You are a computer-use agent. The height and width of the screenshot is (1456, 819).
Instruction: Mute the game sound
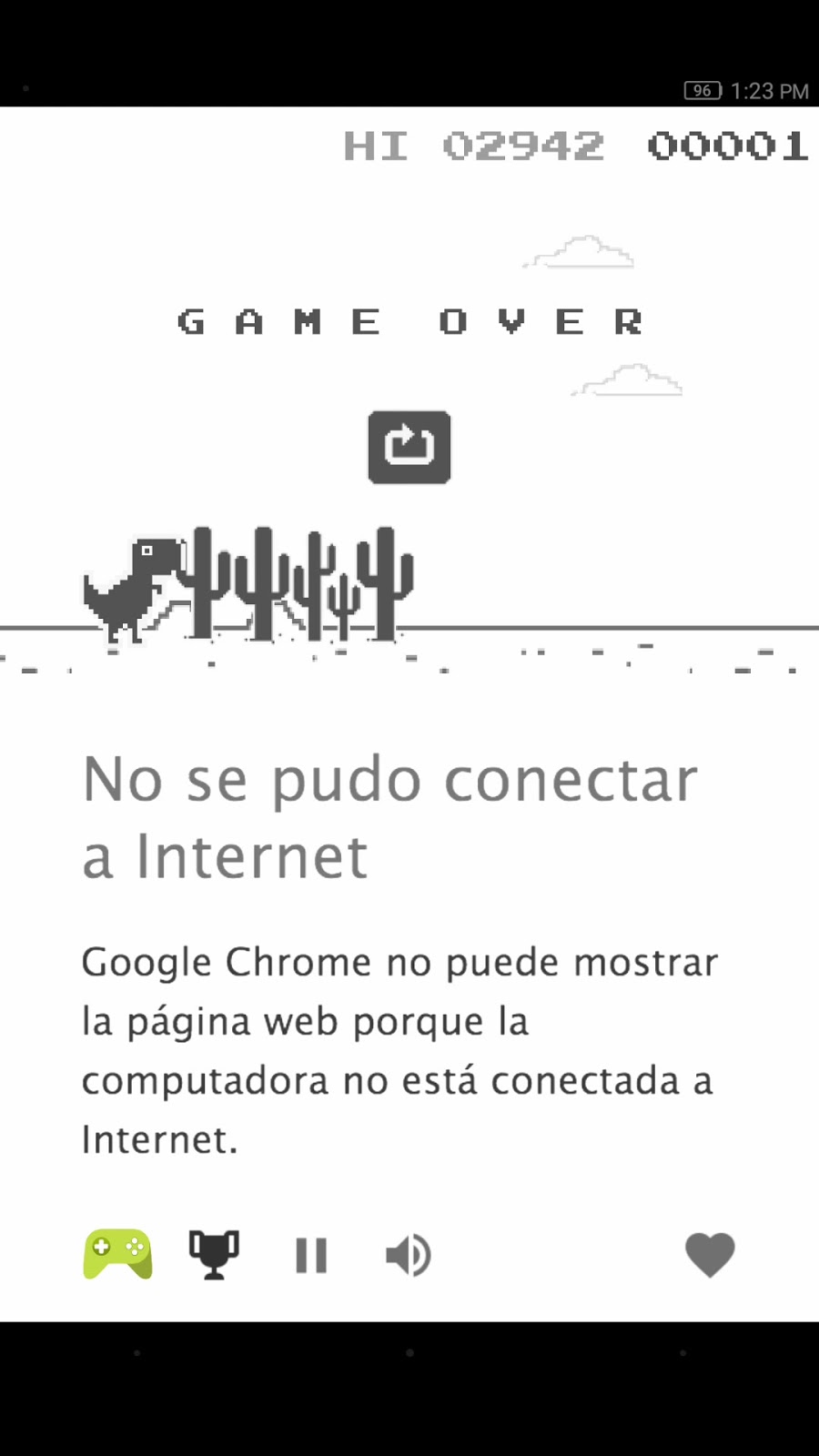click(409, 1255)
